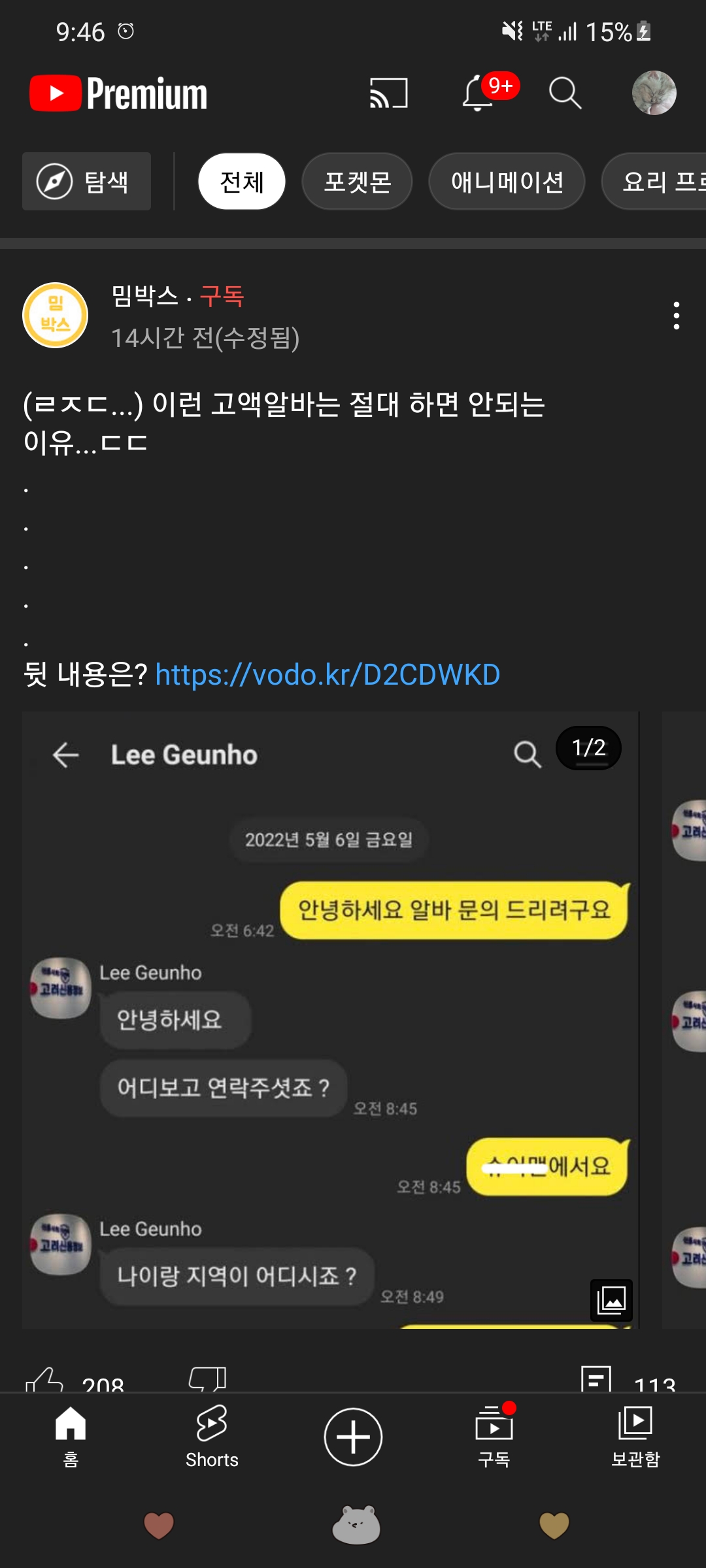Open YouTube search
This screenshot has height=1568, width=706.
565,93
